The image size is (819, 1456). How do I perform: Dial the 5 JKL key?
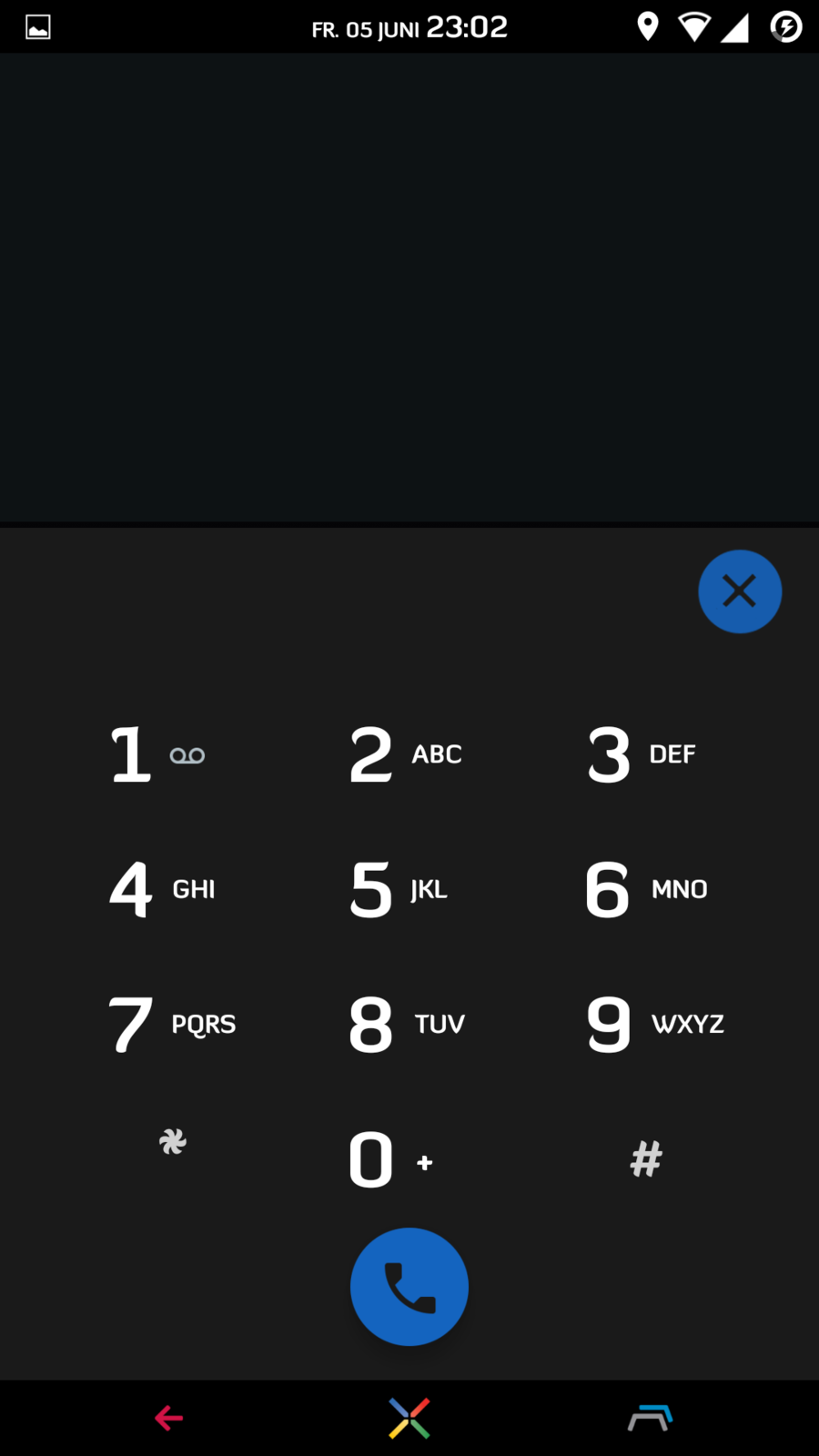click(399, 889)
